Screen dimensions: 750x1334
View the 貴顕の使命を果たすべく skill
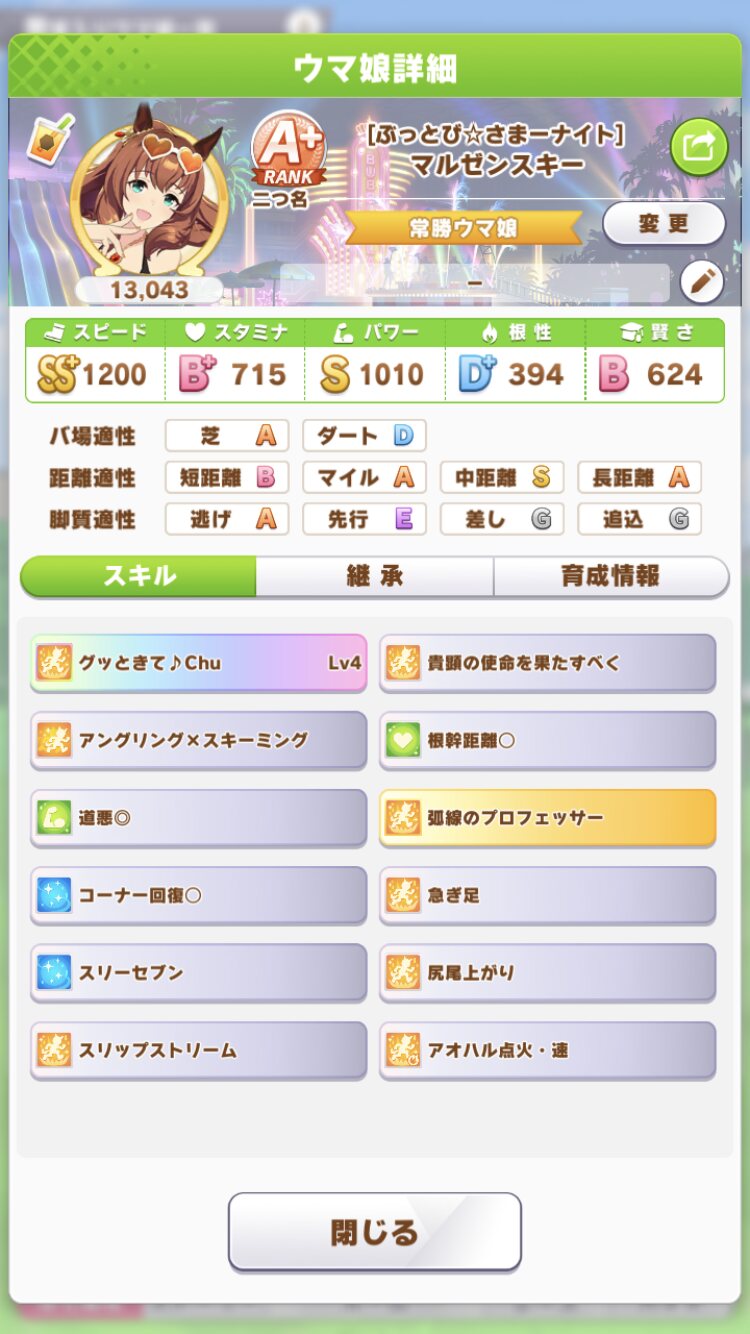point(547,662)
